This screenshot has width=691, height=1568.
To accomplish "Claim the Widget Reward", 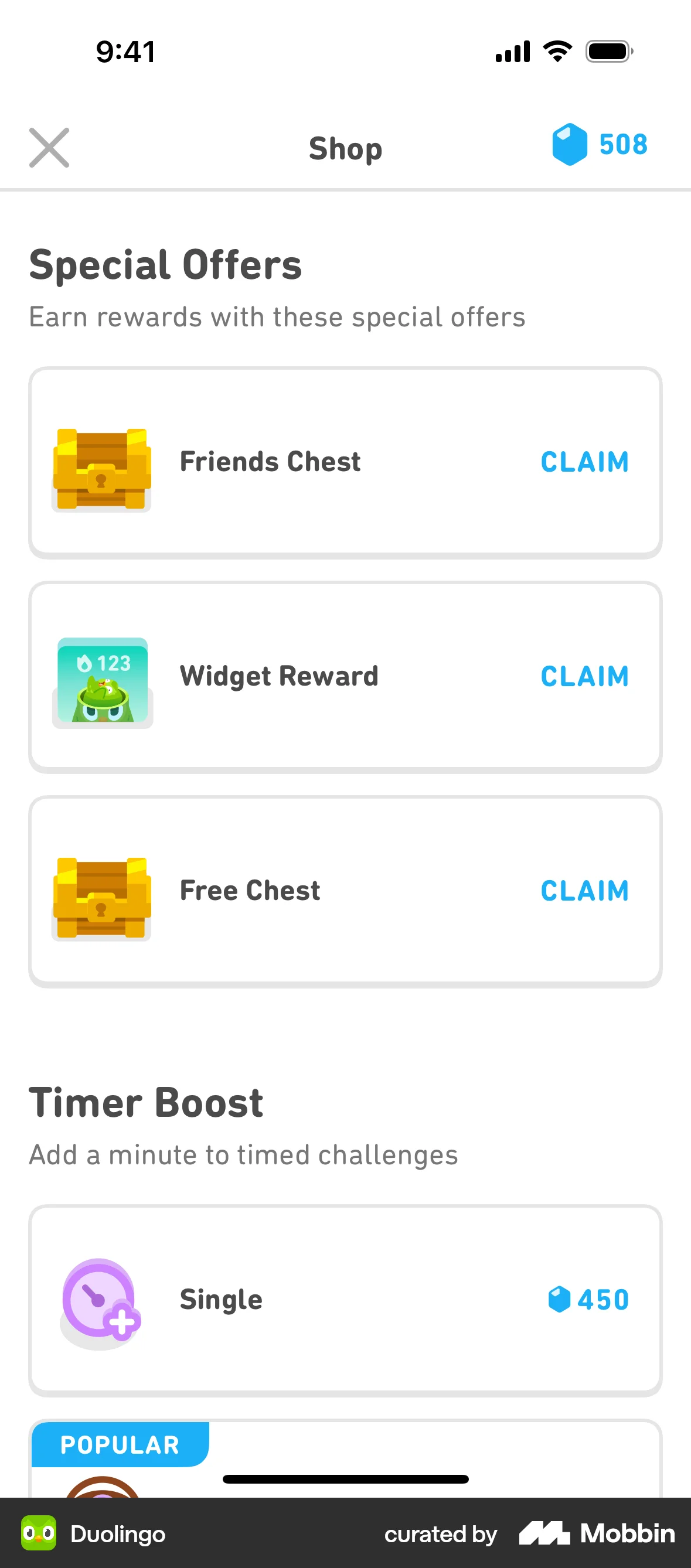I will click(584, 676).
